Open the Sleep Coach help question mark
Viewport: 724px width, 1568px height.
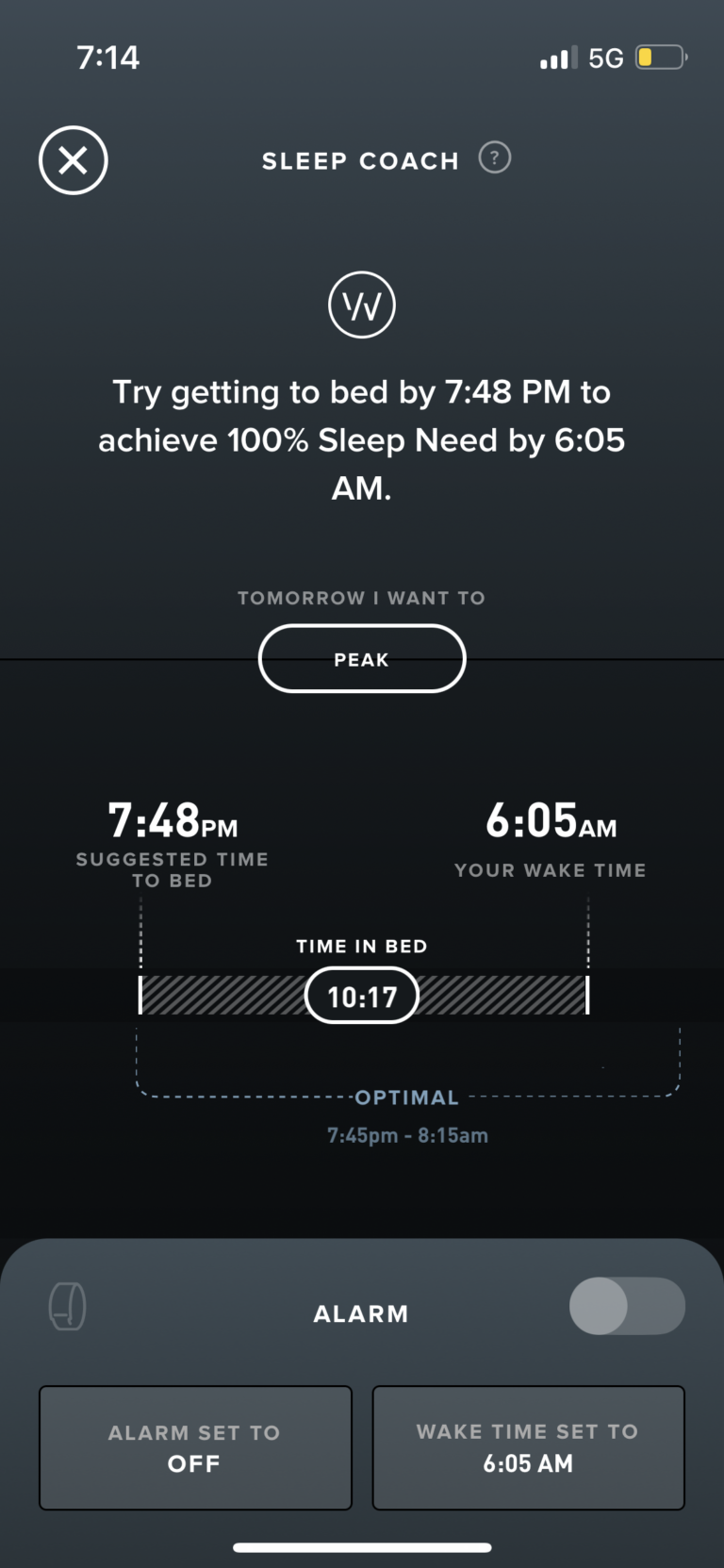[495, 157]
